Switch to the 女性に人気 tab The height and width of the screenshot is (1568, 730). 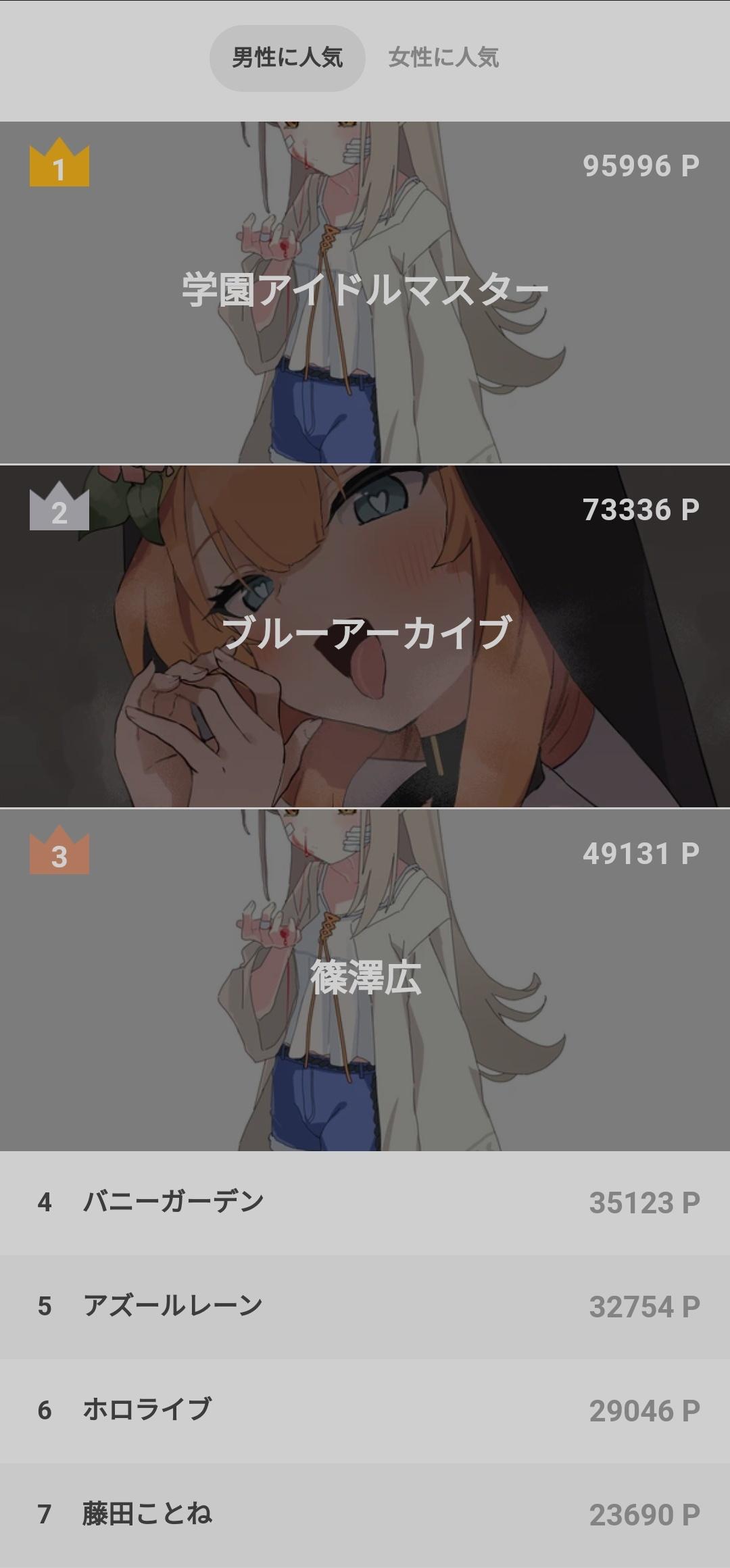point(443,58)
